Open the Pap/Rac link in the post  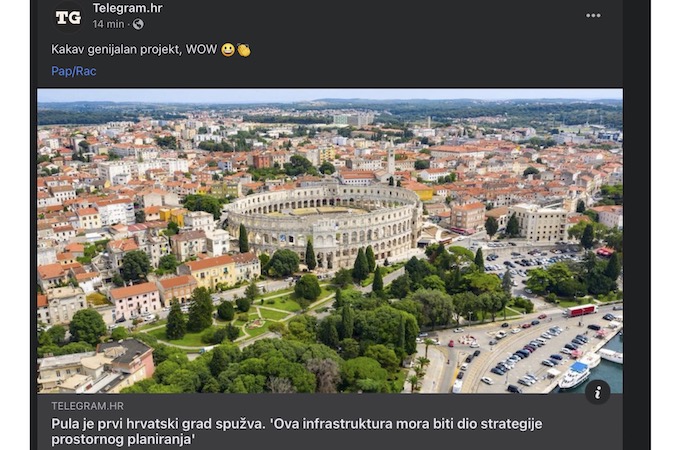pyautogui.click(x=74, y=71)
